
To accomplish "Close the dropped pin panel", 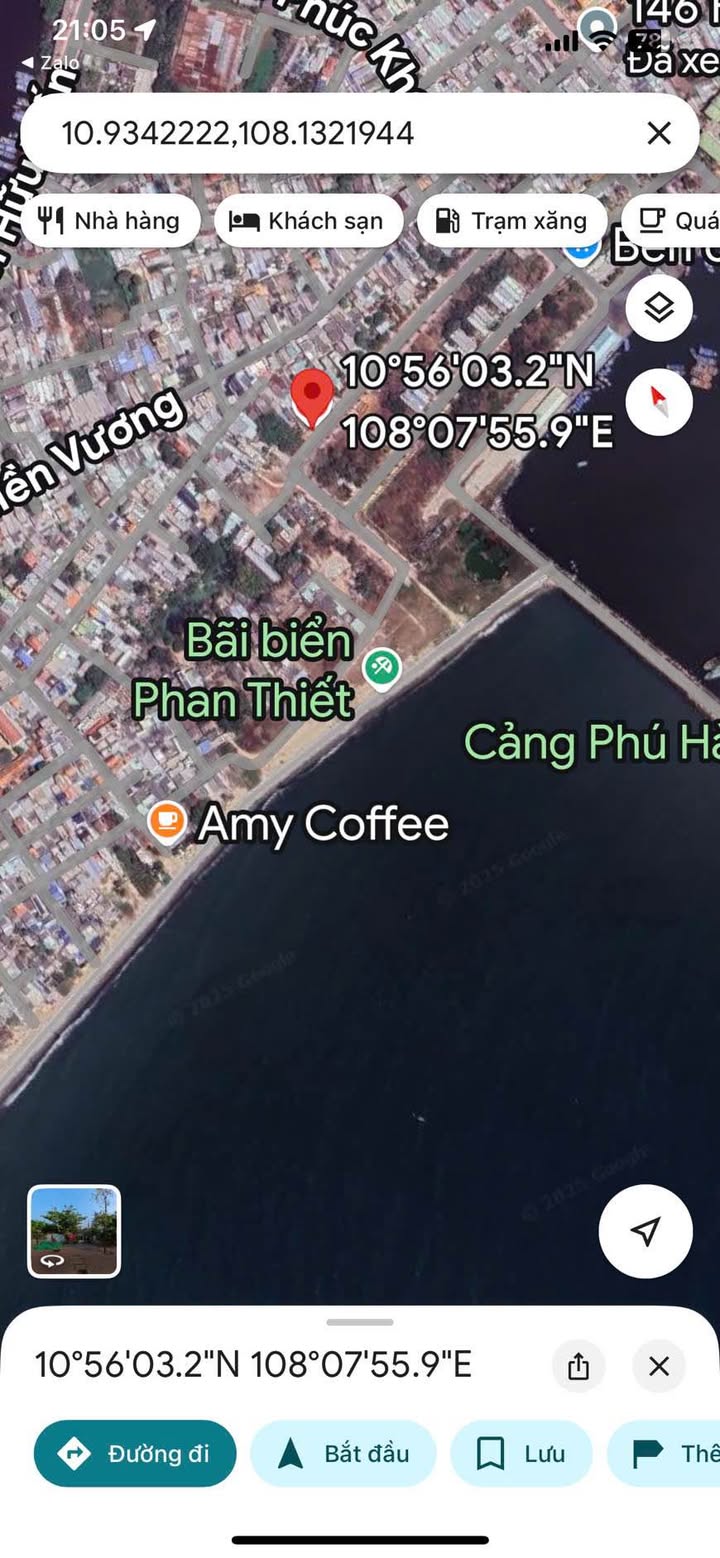I will pos(659,1366).
